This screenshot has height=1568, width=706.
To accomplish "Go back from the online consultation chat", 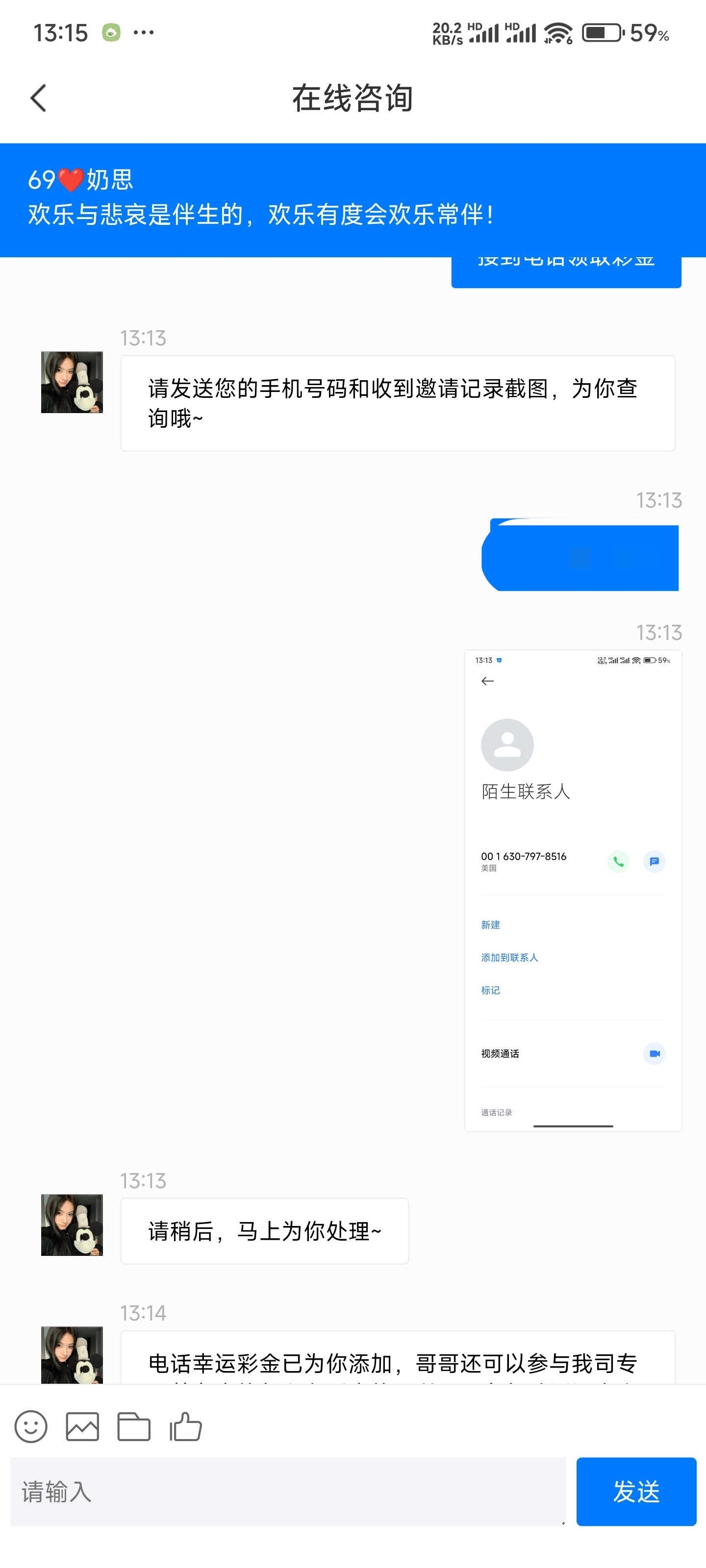I will [38, 98].
